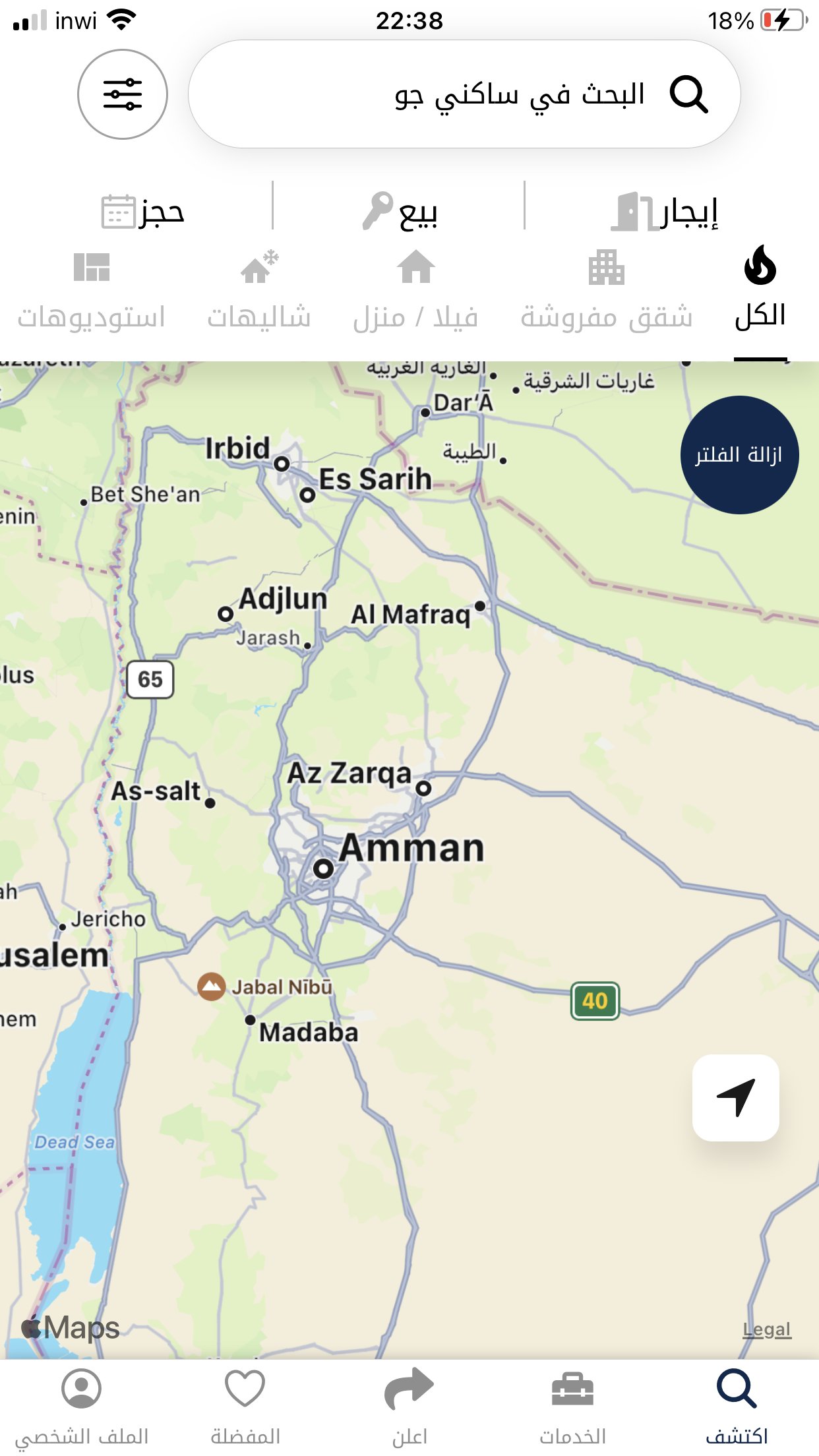This screenshot has width=819, height=1456.
Task: Switch to the فيلا / منزل category
Action: point(415,290)
